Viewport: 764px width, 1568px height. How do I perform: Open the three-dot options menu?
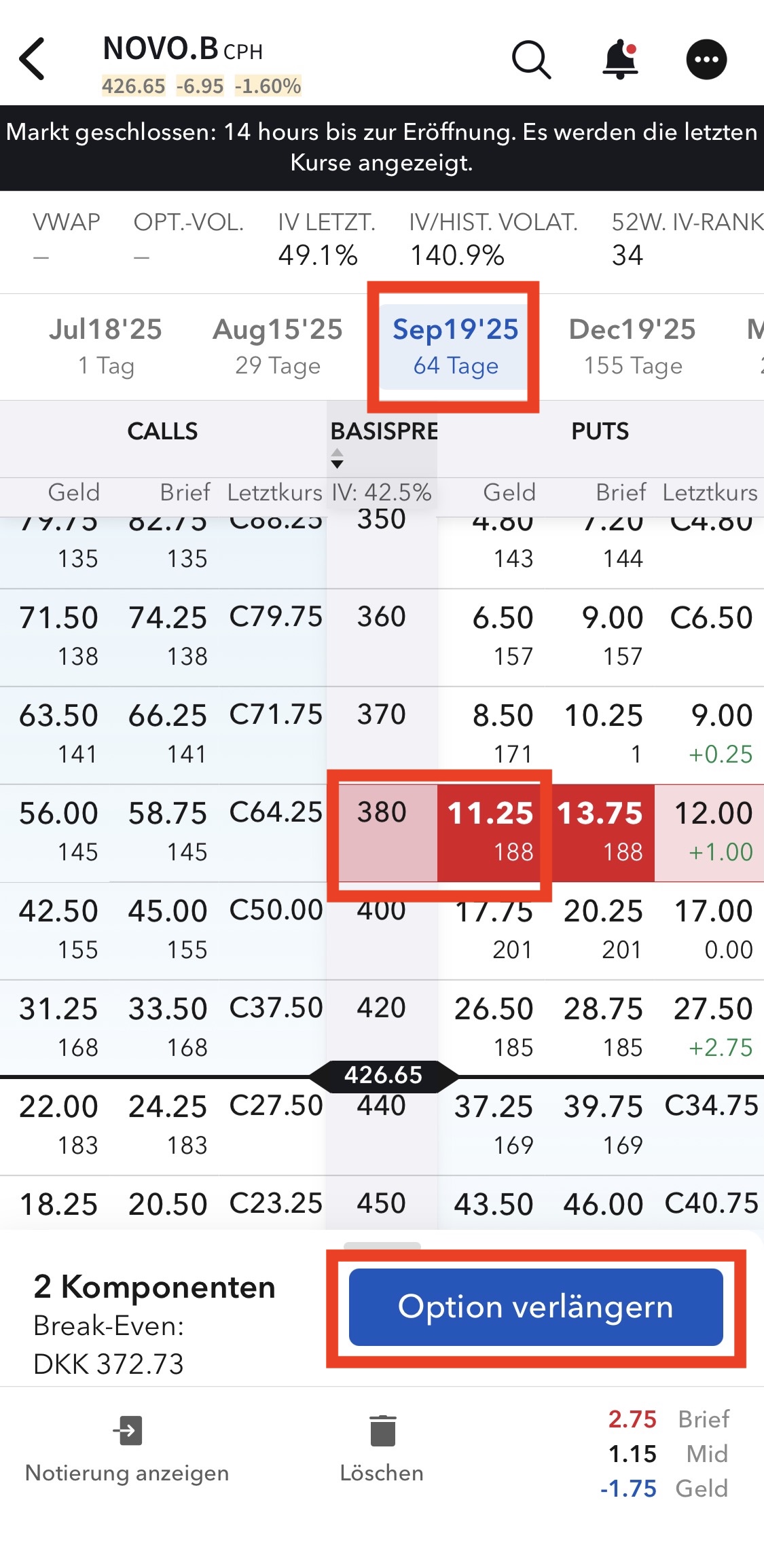click(x=706, y=60)
